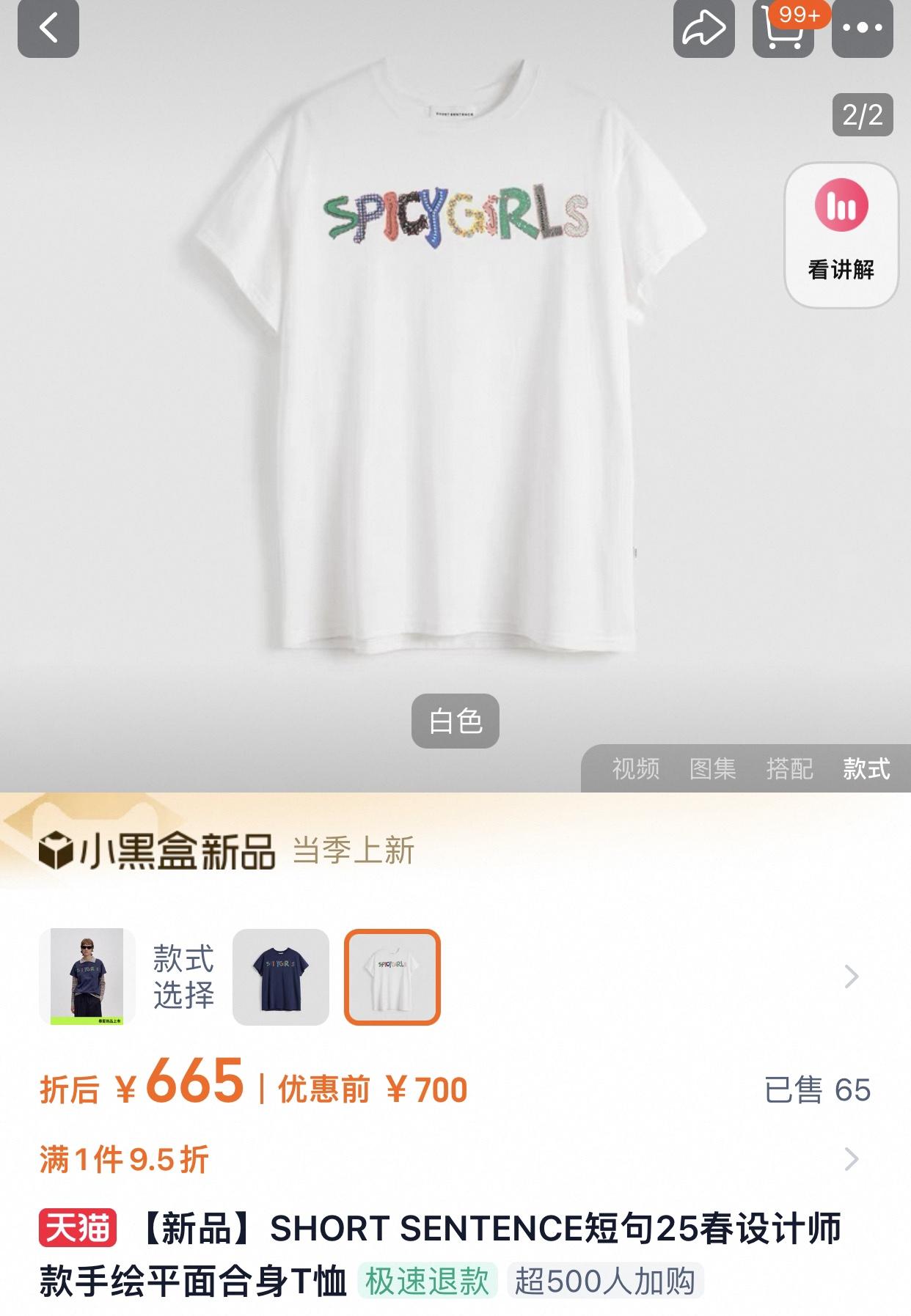The image size is (911, 1316).
Task: Switch to the 搭配 tab
Action: pos(789,768)
